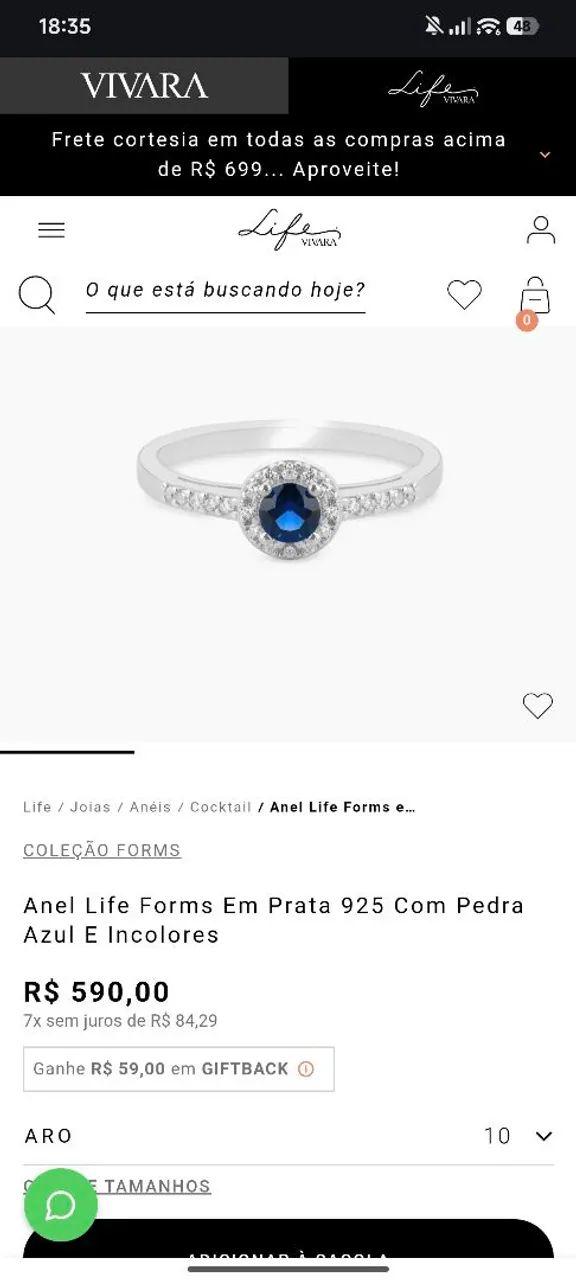Screen dimensions: 576x1280
Task: Open the user account icon
Action: pos(541,230)
